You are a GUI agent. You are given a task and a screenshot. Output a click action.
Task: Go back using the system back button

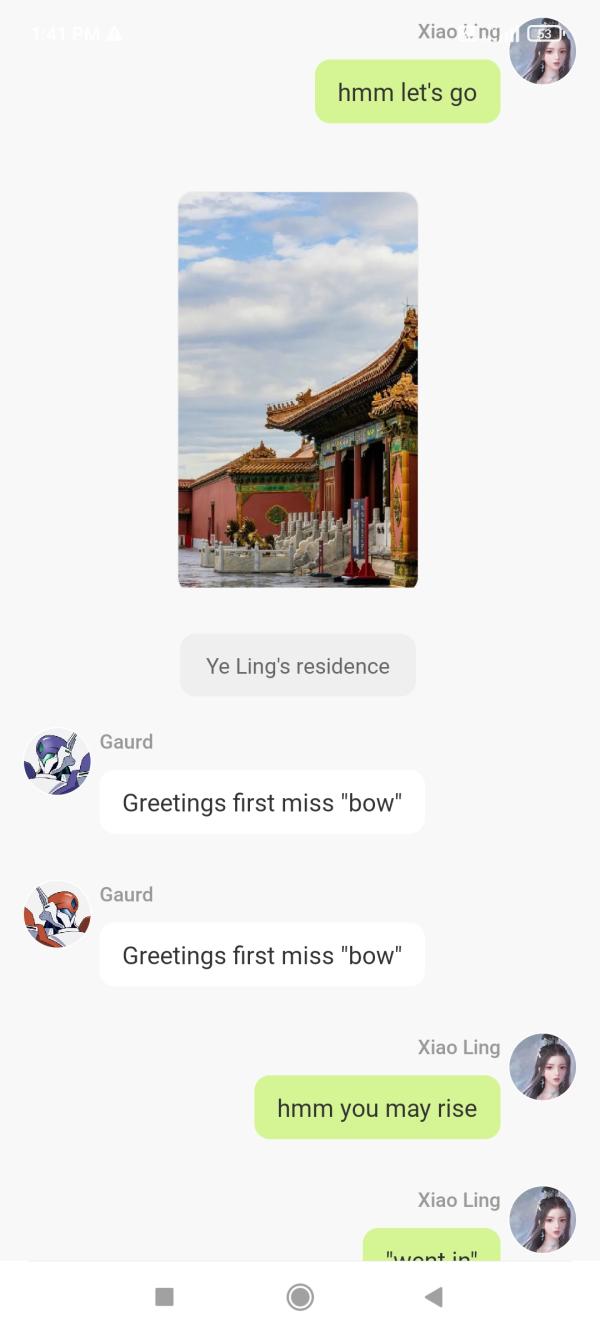pos(434,1297)
